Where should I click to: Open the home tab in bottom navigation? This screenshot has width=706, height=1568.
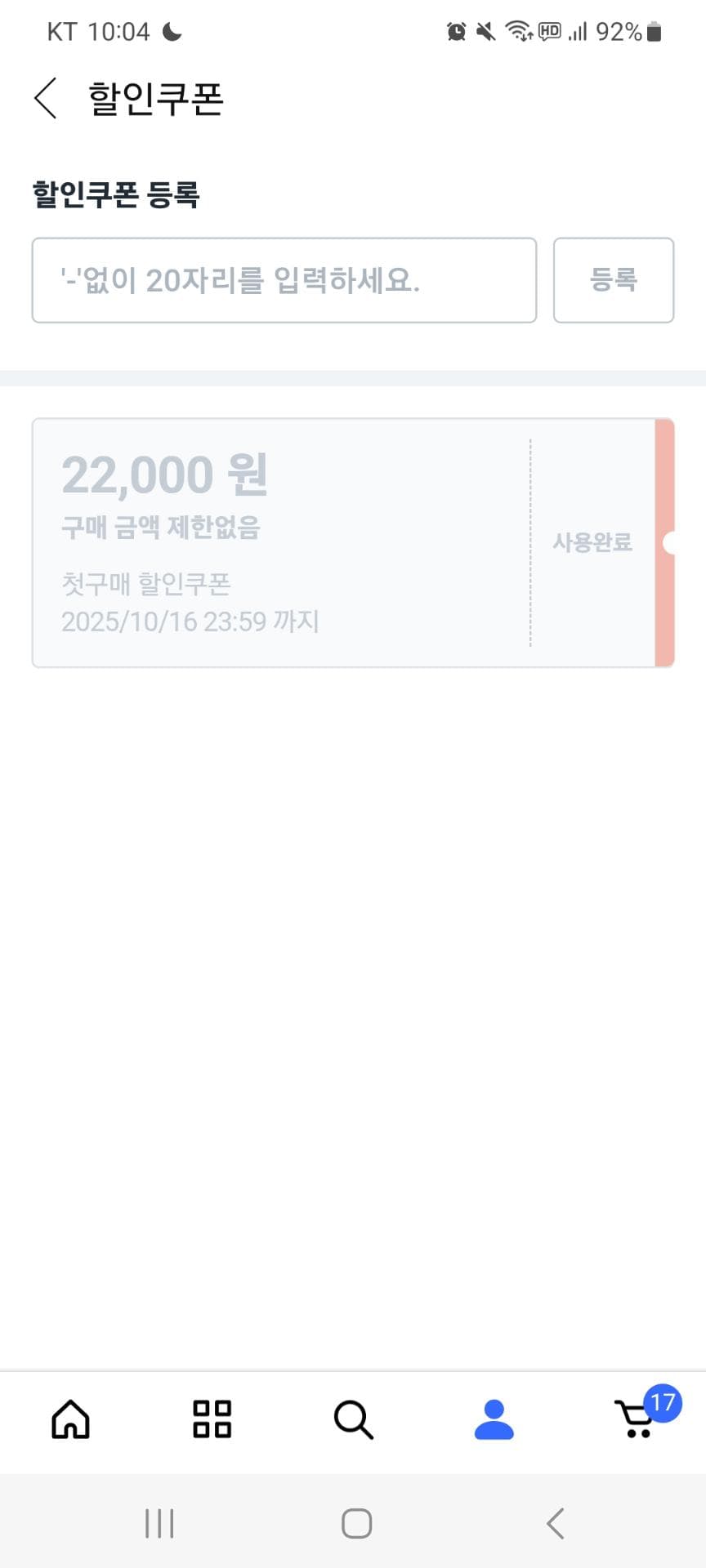point(71,1419)
